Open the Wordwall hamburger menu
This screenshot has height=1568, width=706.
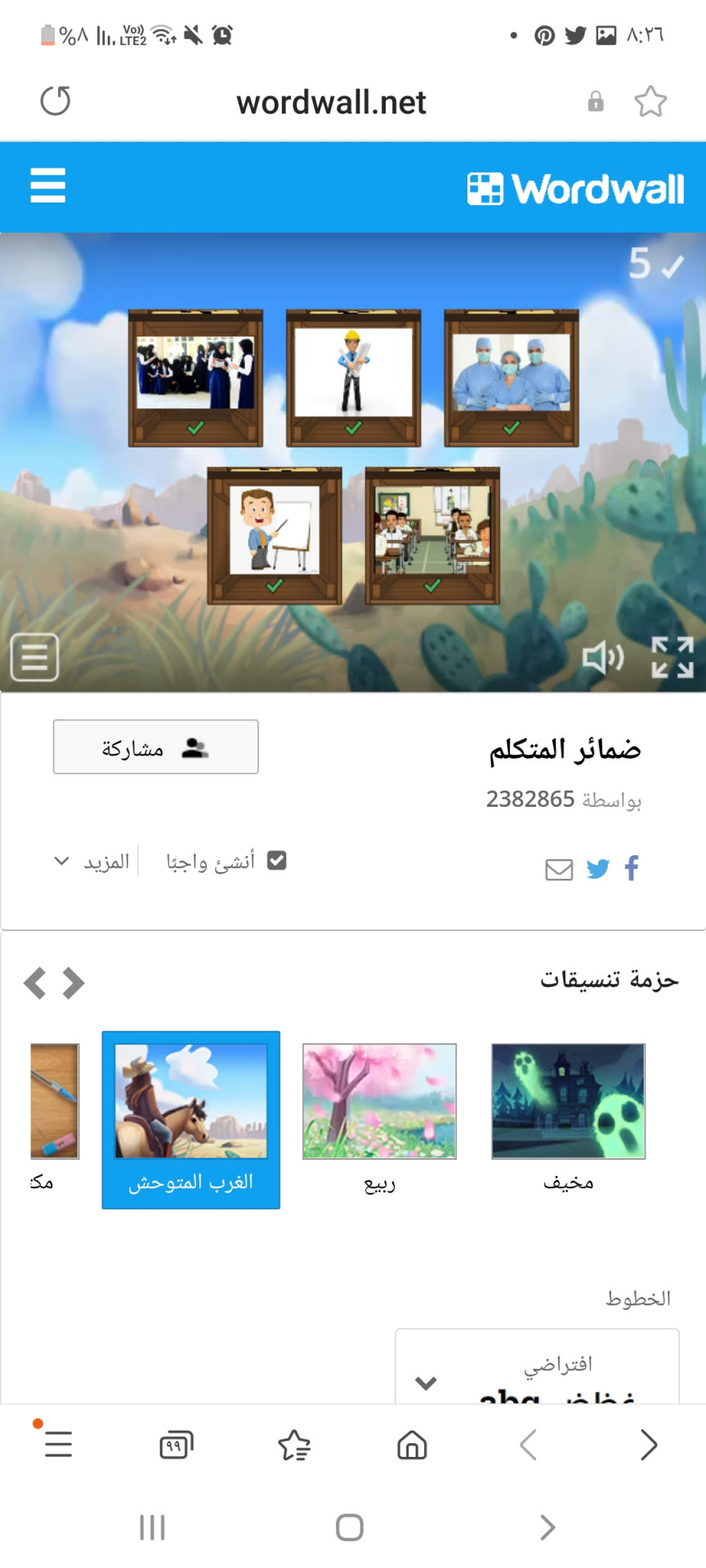tap(47, 185)
